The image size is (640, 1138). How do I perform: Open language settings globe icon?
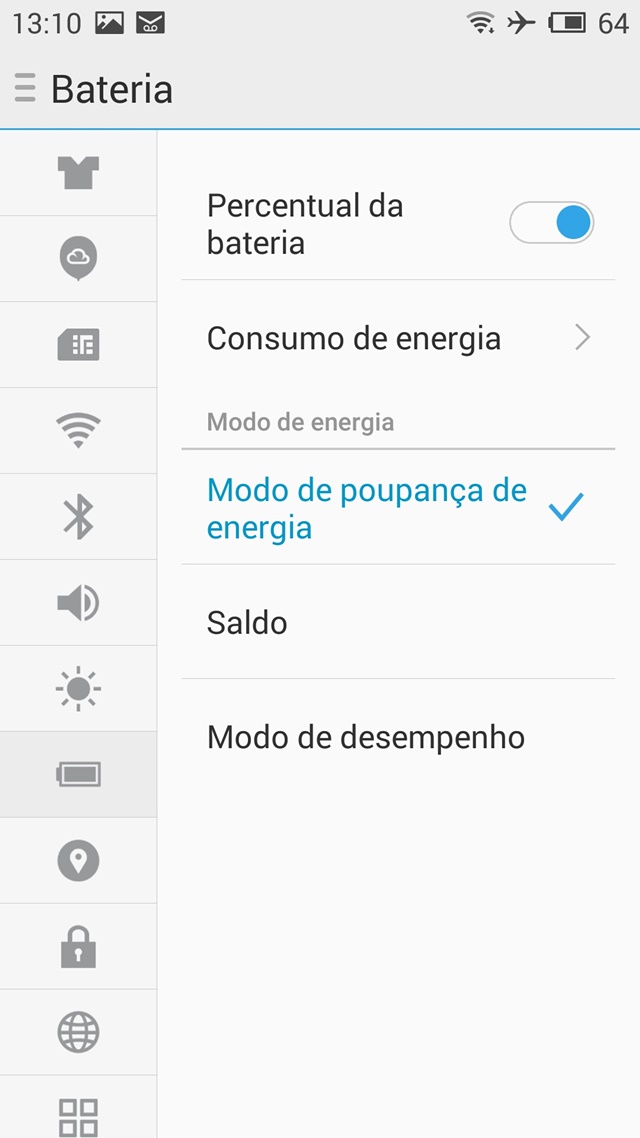78,1032
